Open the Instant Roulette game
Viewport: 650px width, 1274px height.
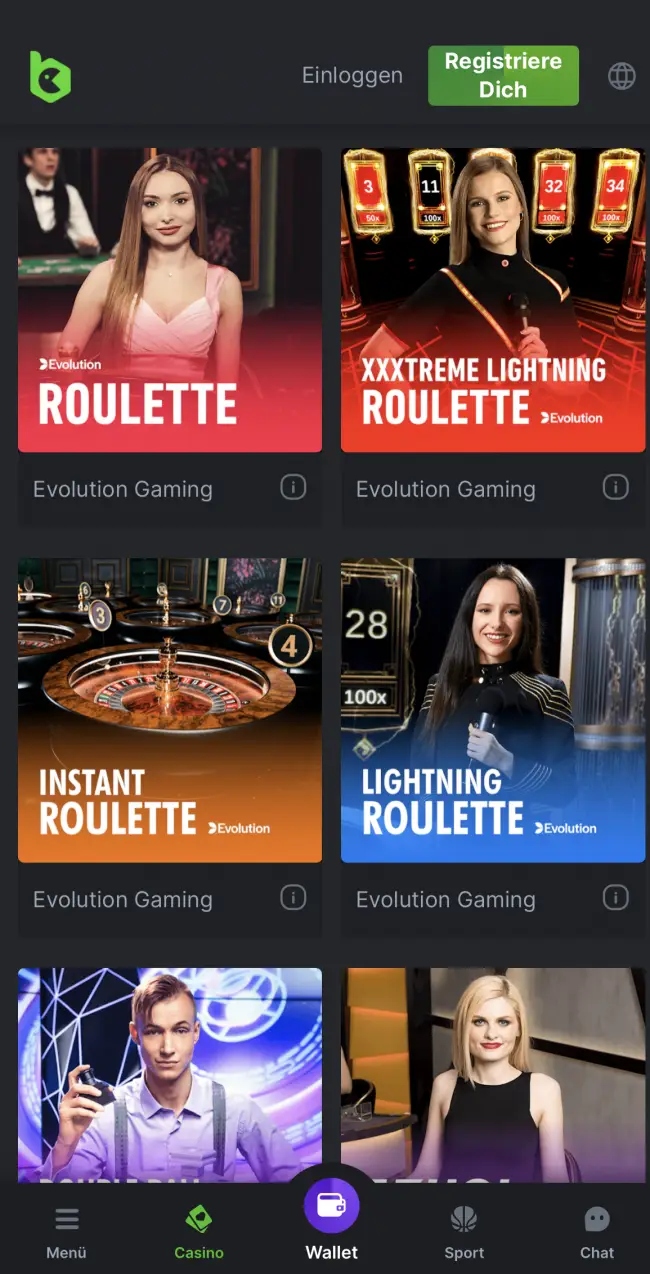point(170,710)
